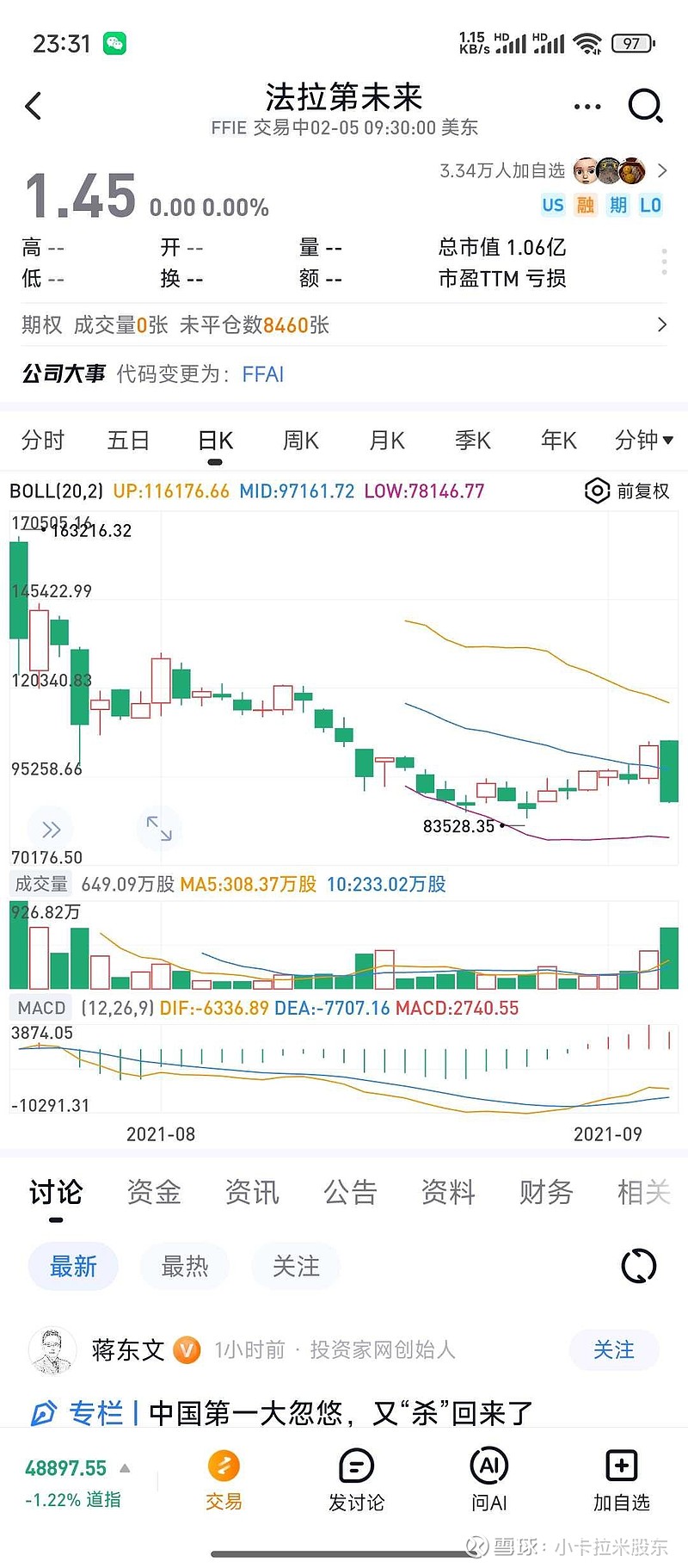This screenshot has height=1568, width=688.
Task: Select the 周K chart tab
Action: pos(301,441)
